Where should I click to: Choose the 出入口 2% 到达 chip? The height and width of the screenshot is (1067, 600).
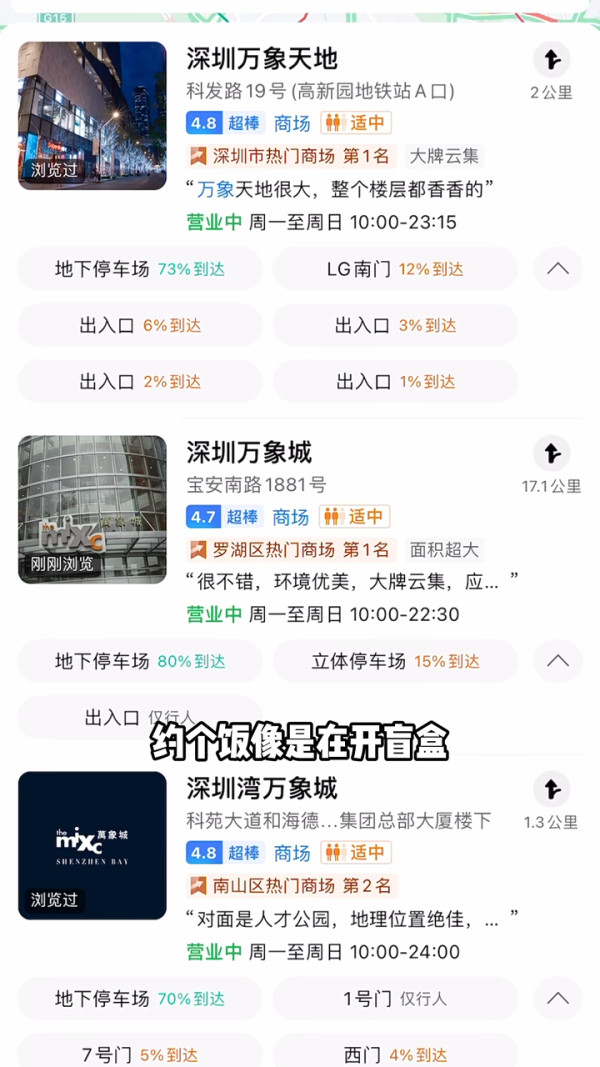click(x=140, y=381)
